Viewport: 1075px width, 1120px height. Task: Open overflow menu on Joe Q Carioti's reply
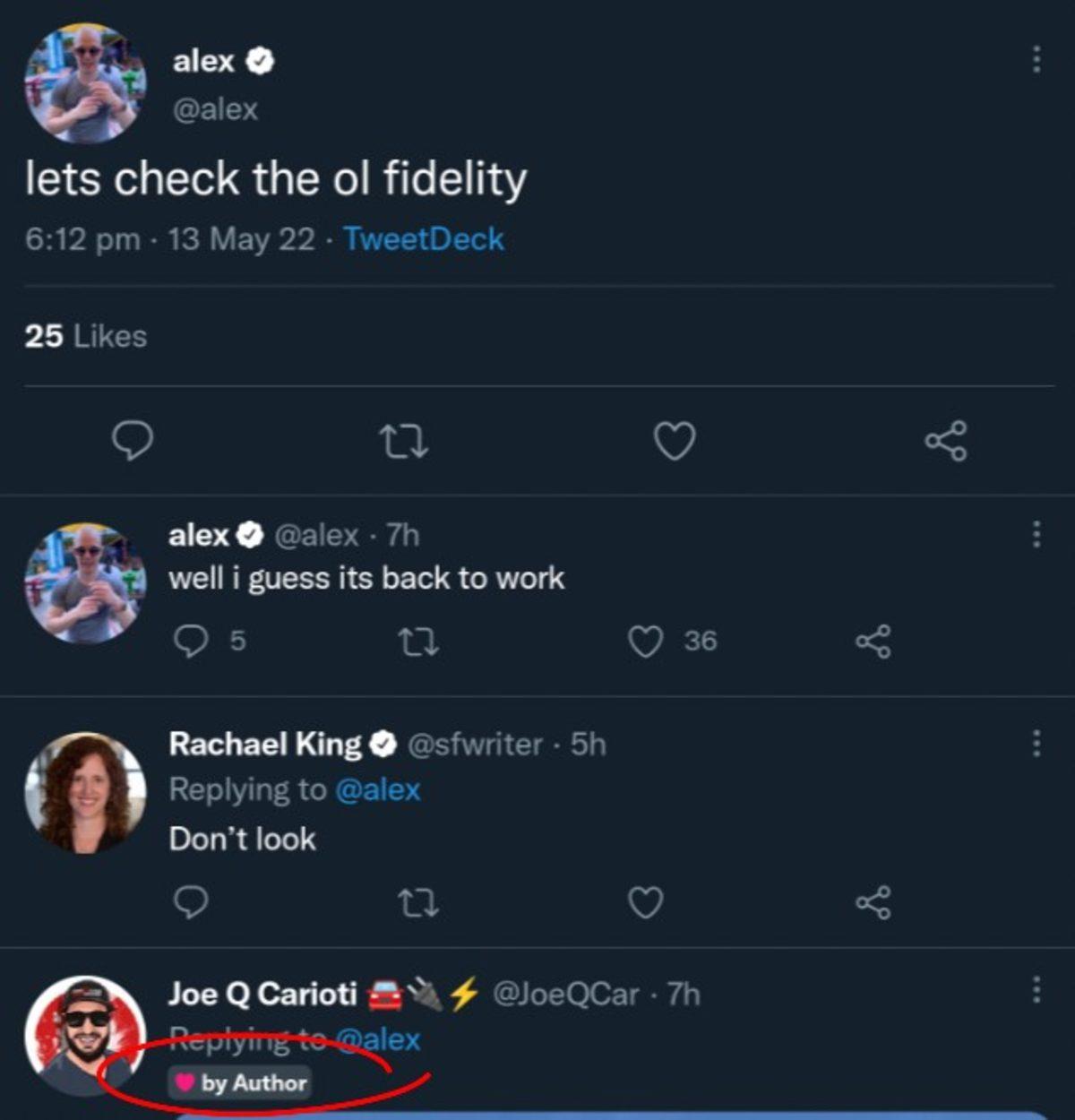click(1036, 990)
